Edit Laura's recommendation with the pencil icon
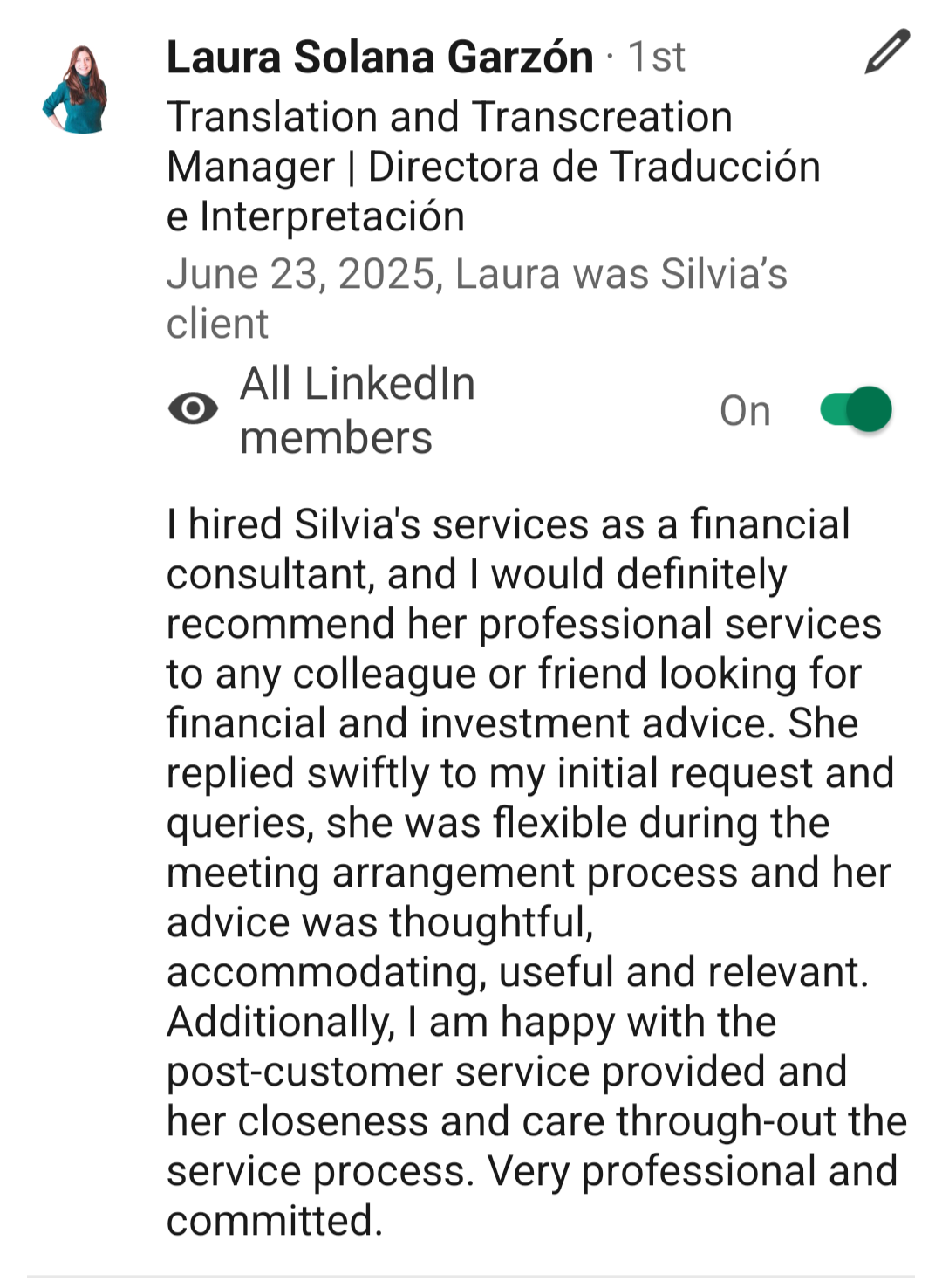The image size is (942, 1288). (887, 52)
